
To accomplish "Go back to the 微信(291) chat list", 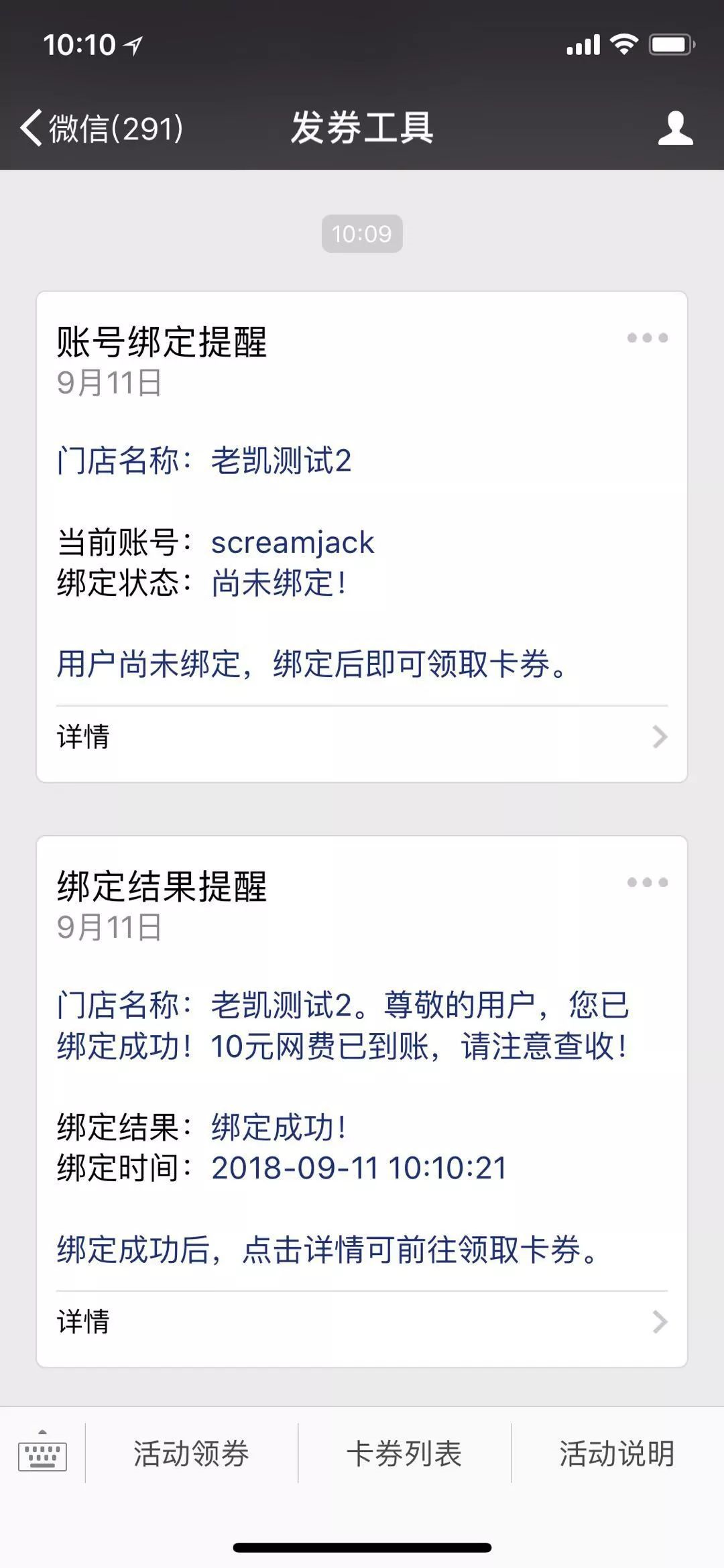I will (x=102, y=127).
